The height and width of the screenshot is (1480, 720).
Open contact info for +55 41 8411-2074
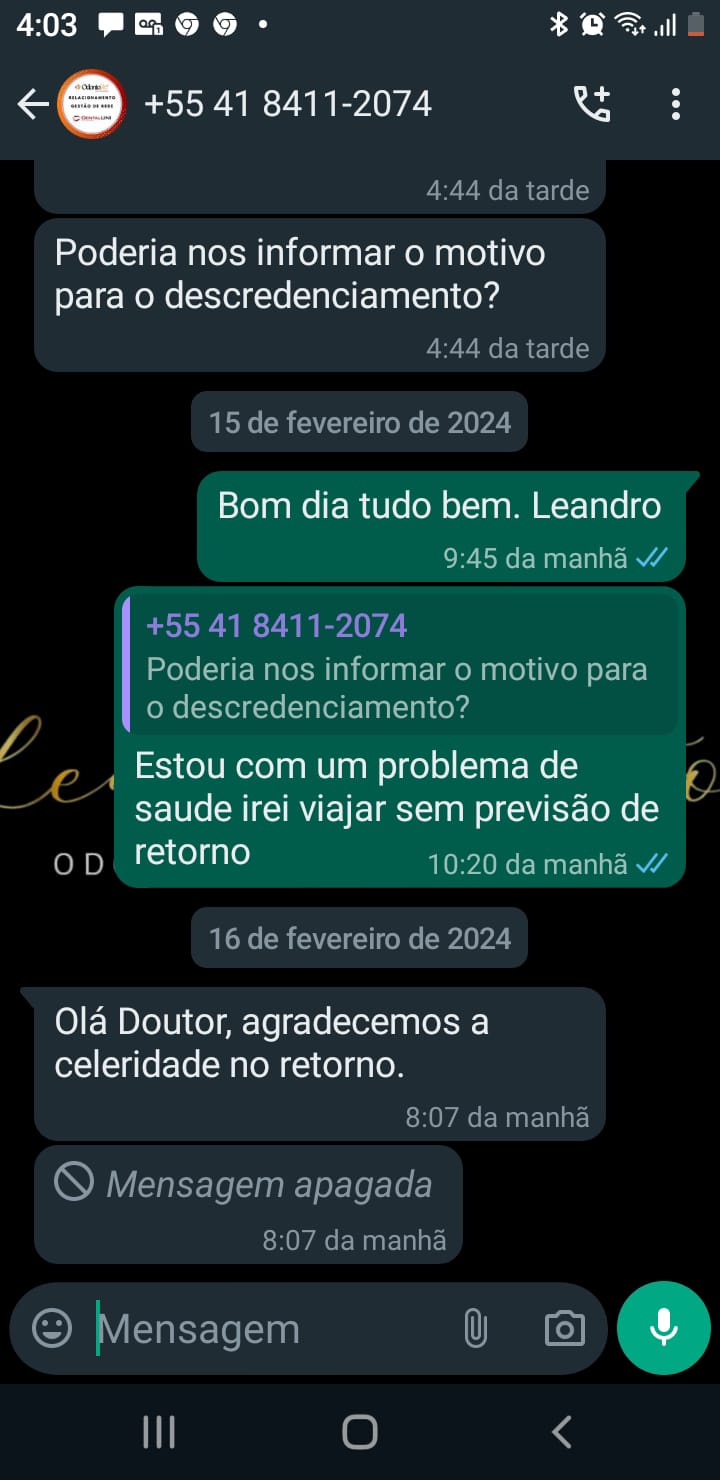pyautogui.click(x=288, y=104)
